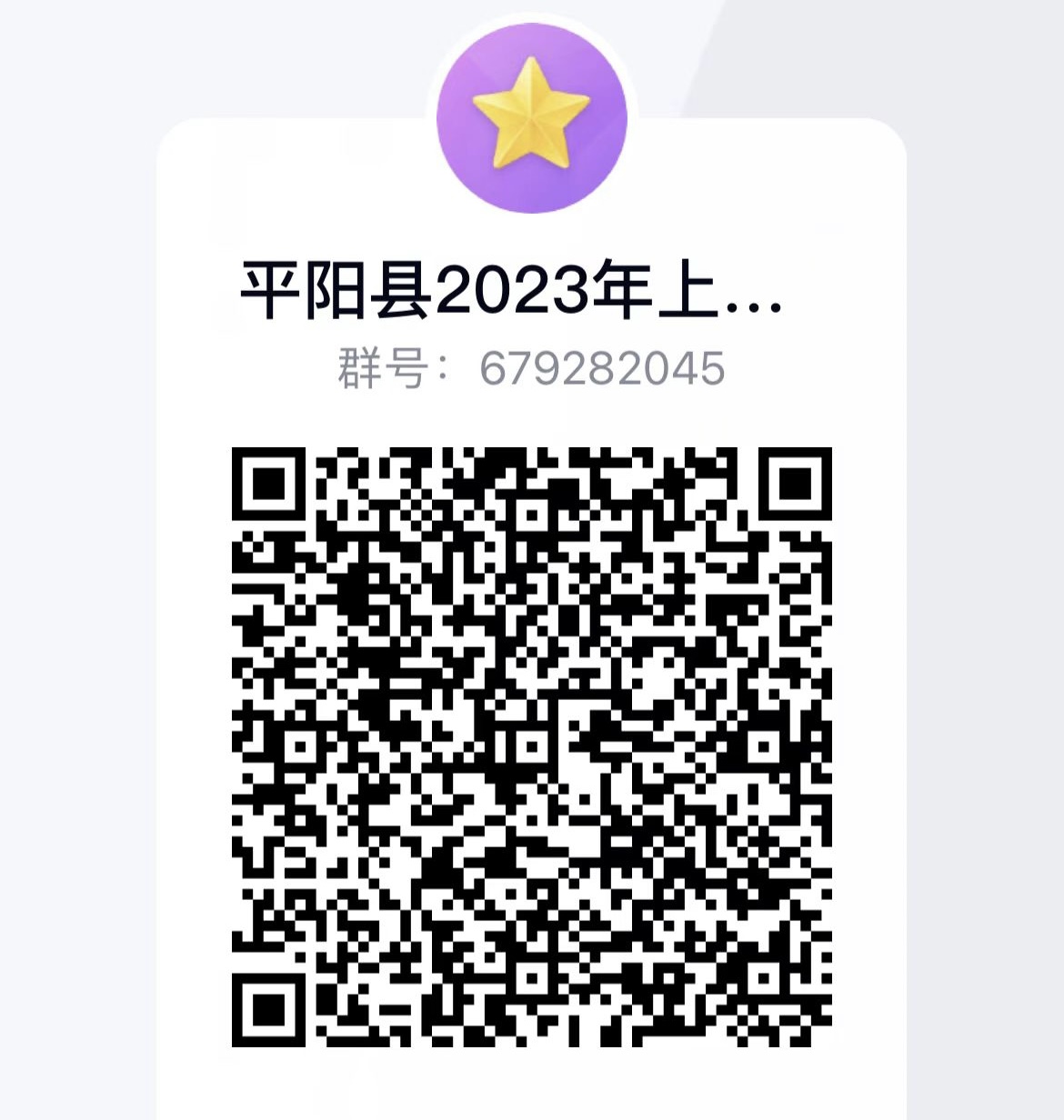Tap the white card containing the QR code
1064x1120 pixels.
532,636
